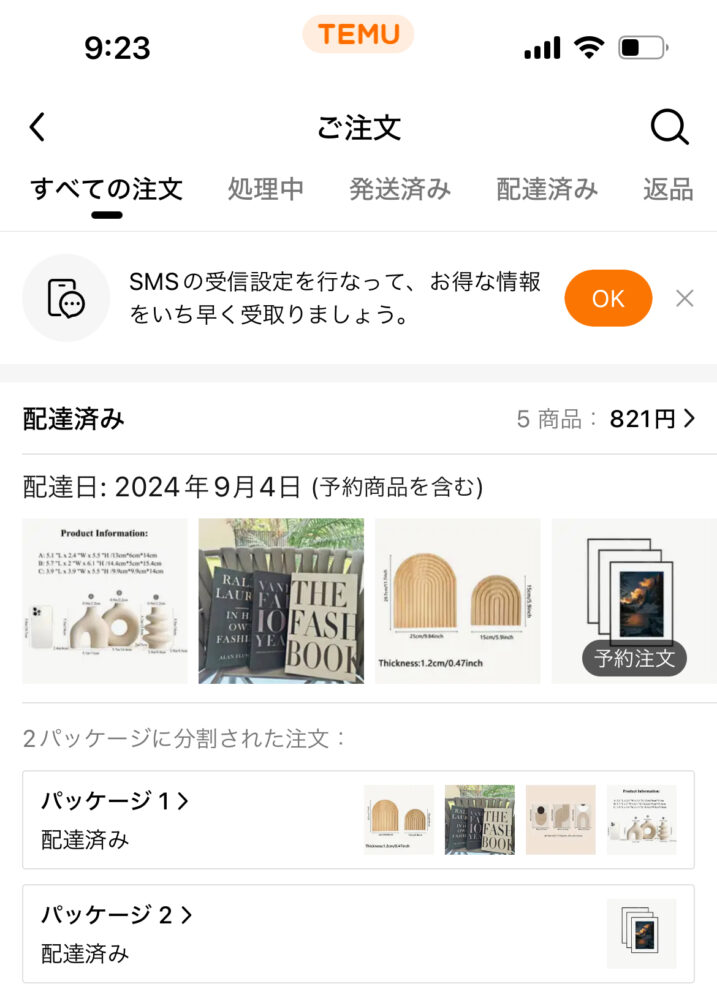
Task: Select the すべての注文 tab
Action: coord(106,188)
